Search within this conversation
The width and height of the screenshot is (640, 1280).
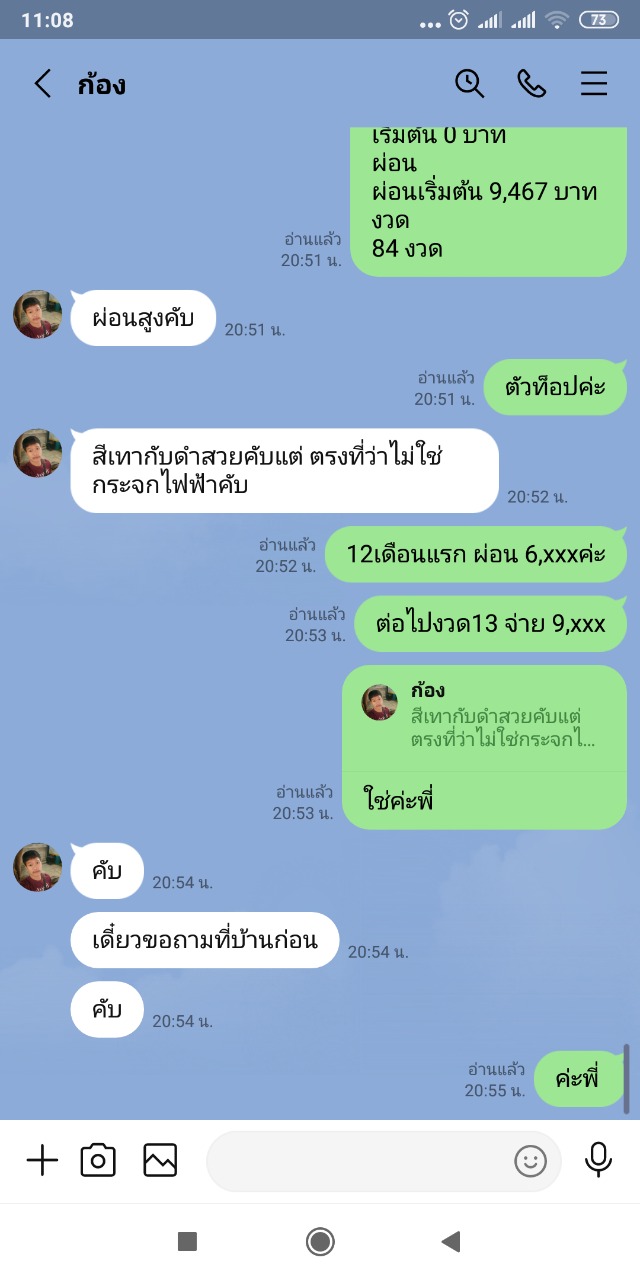point(469,84)
